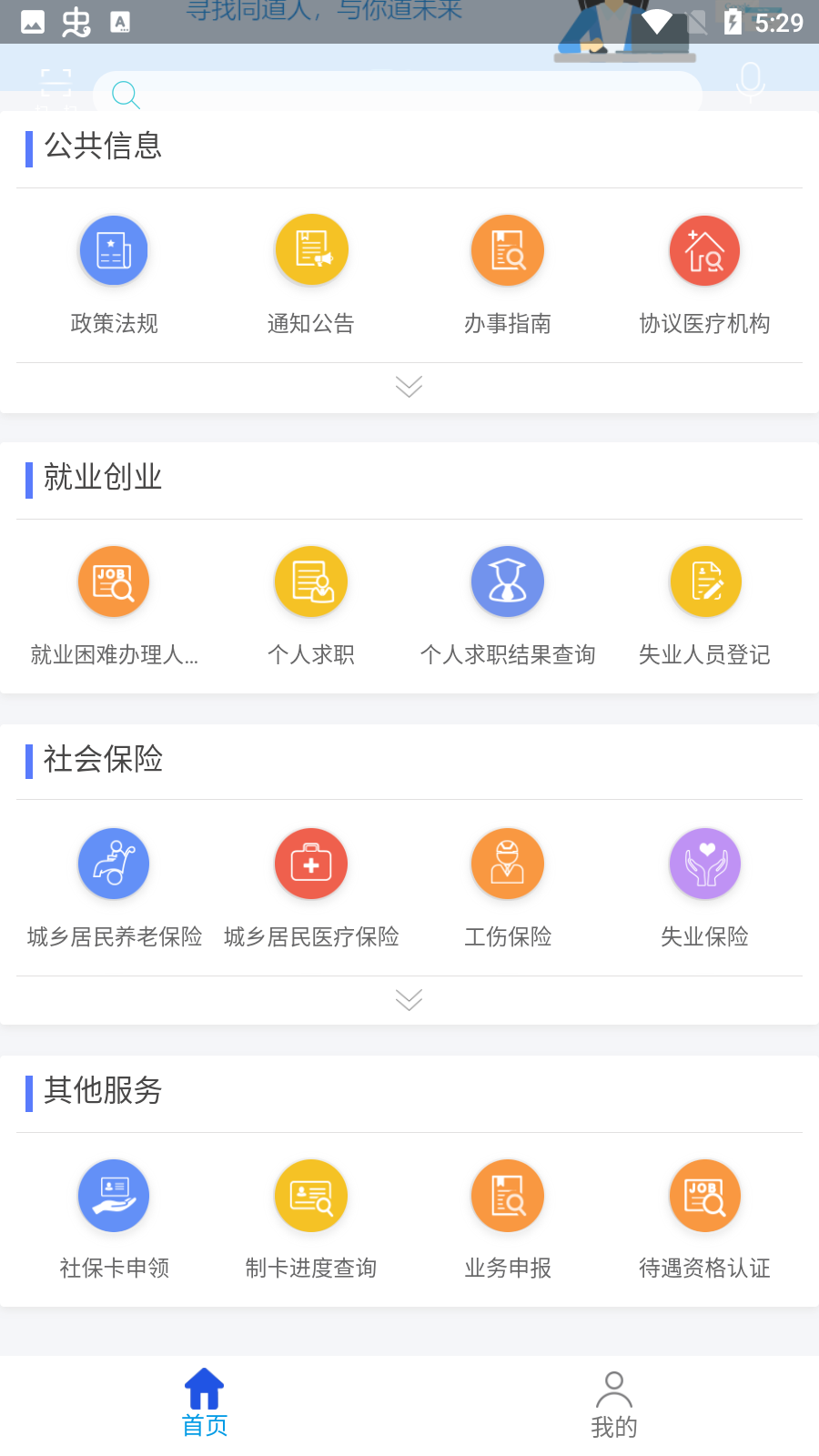The width and height of the screenshot is (819, 1456).
Task: Switch to the 首页 home tab
Action: click(x=204, y=1403)
